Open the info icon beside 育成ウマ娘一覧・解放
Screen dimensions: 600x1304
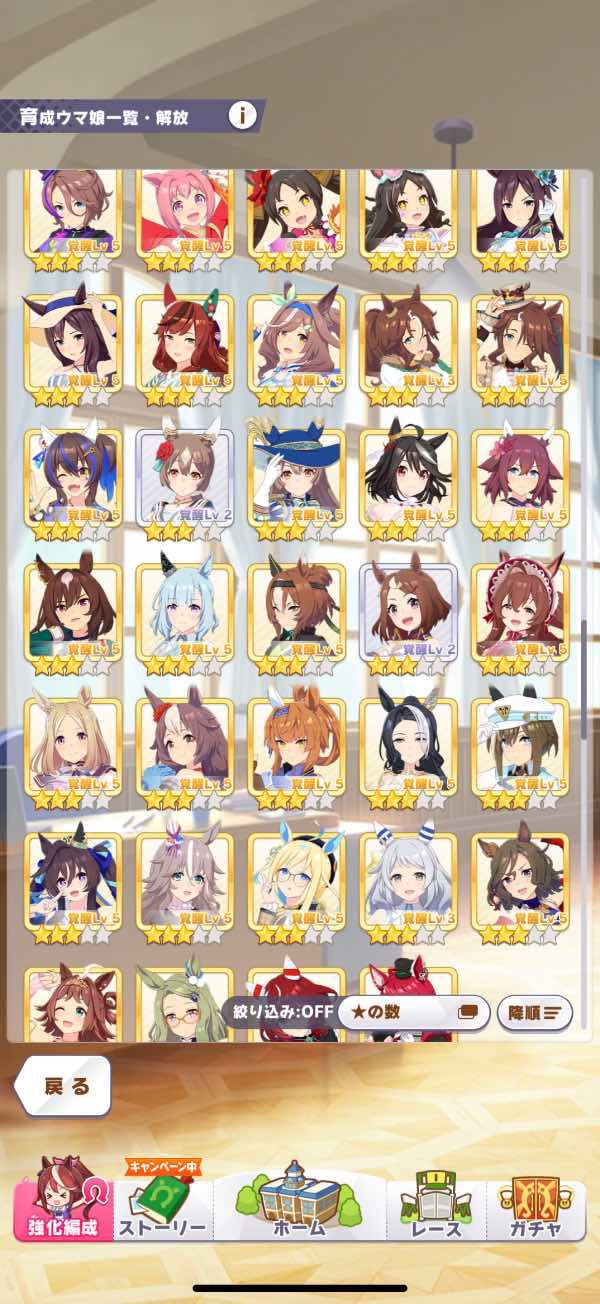[242, 115]
